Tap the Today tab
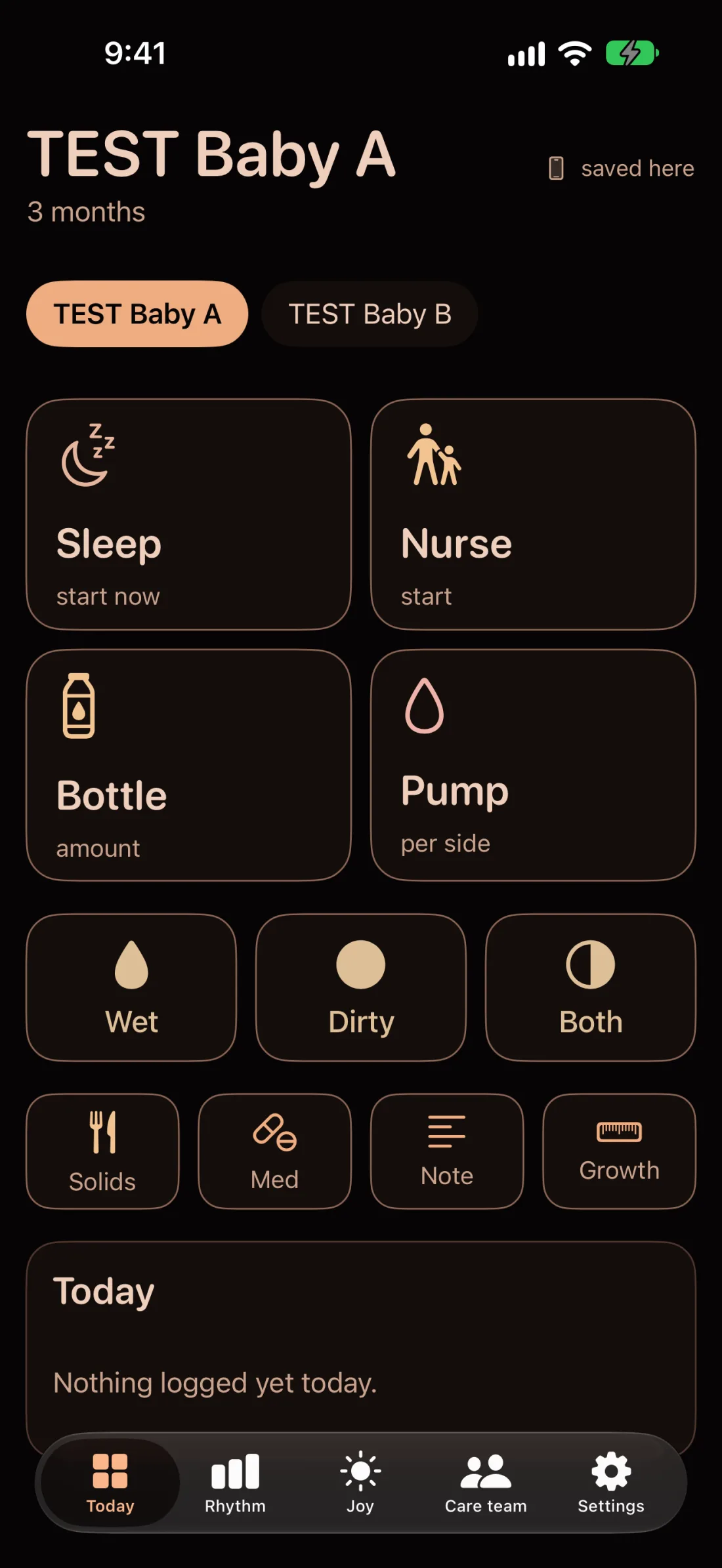The image size is (722, 1568). coord(110,1483)
